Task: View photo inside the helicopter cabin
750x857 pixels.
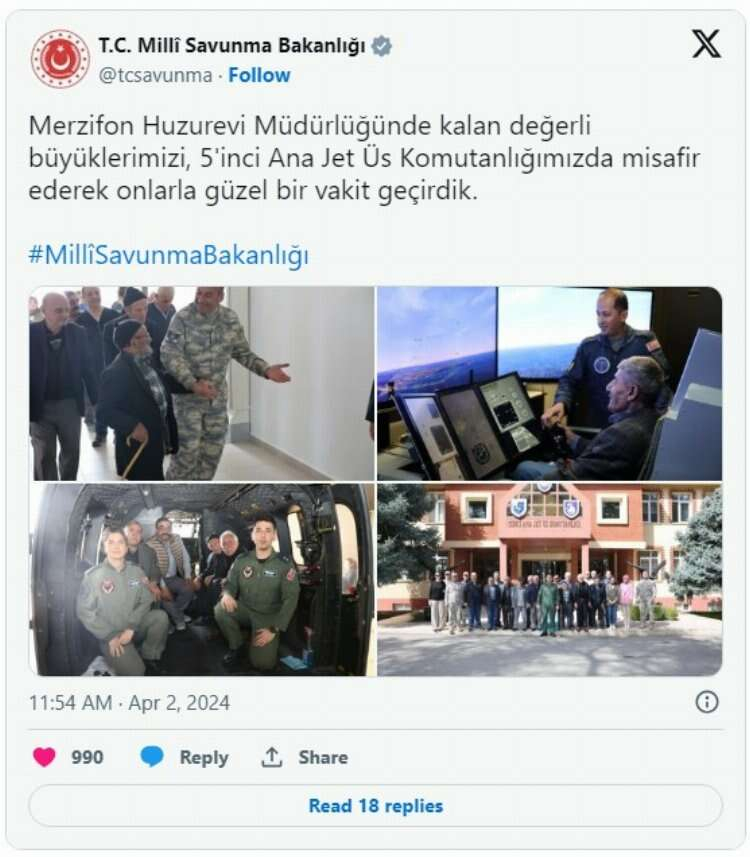Action: click(201, 579)
